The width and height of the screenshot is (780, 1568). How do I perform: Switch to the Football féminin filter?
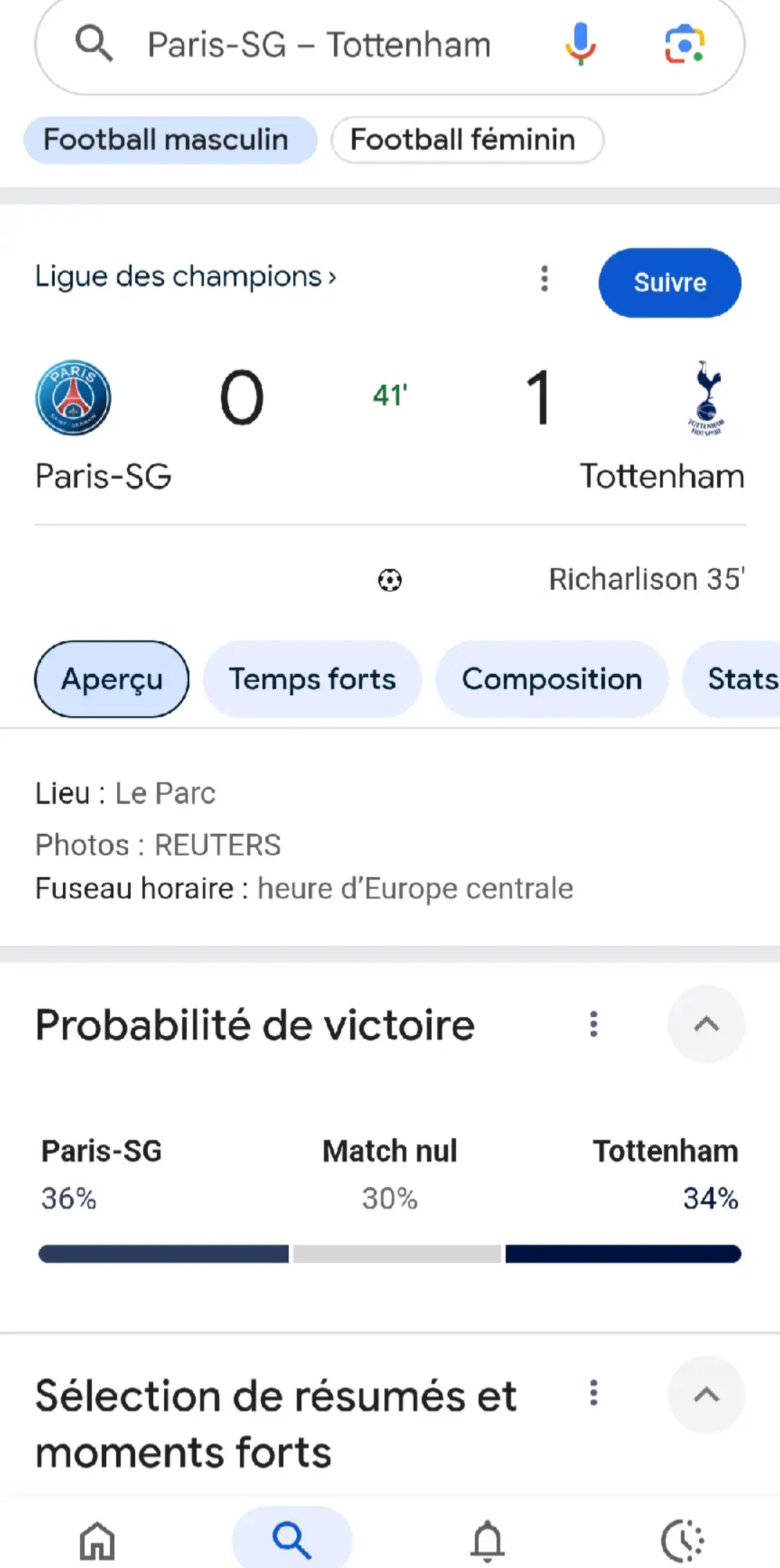(x=467, y=139)
